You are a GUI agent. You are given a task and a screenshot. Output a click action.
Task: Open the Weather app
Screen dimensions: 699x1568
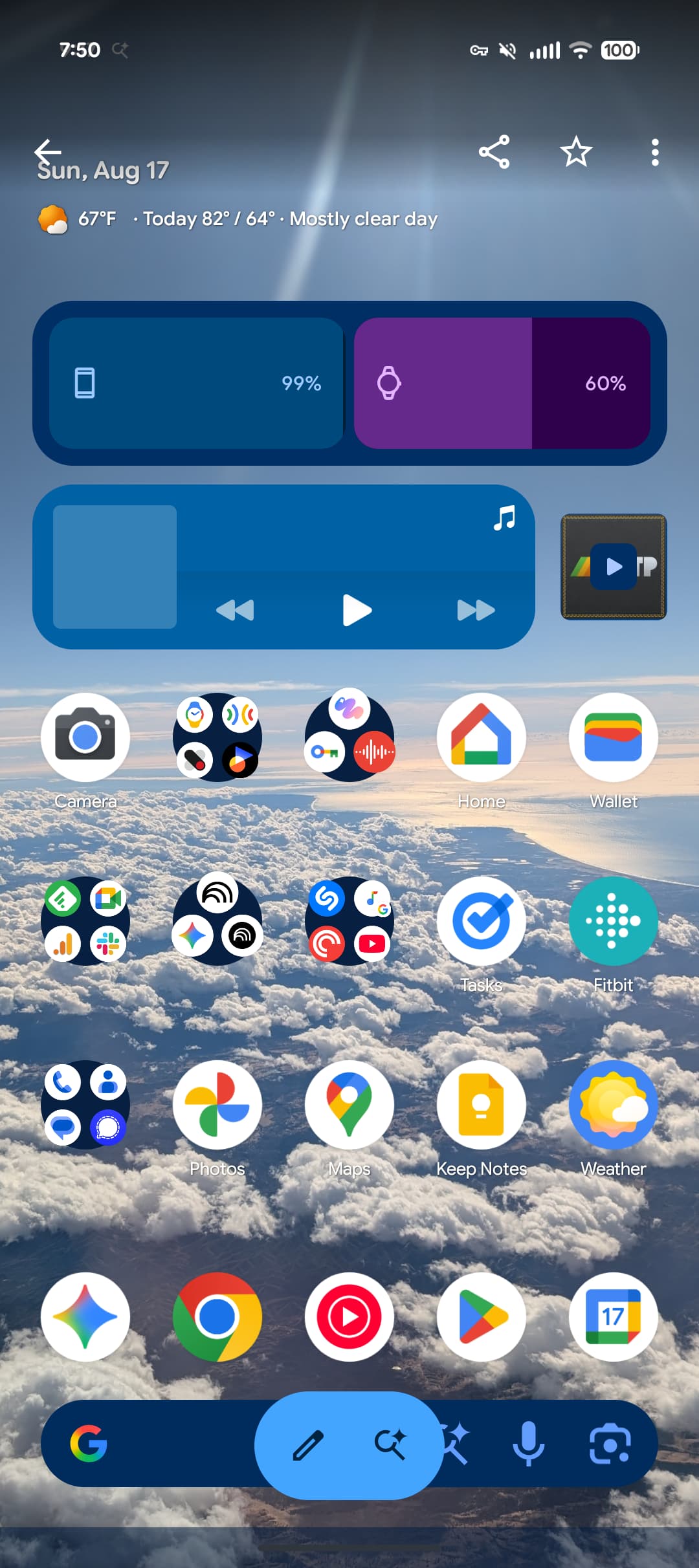coord(614,1105)
